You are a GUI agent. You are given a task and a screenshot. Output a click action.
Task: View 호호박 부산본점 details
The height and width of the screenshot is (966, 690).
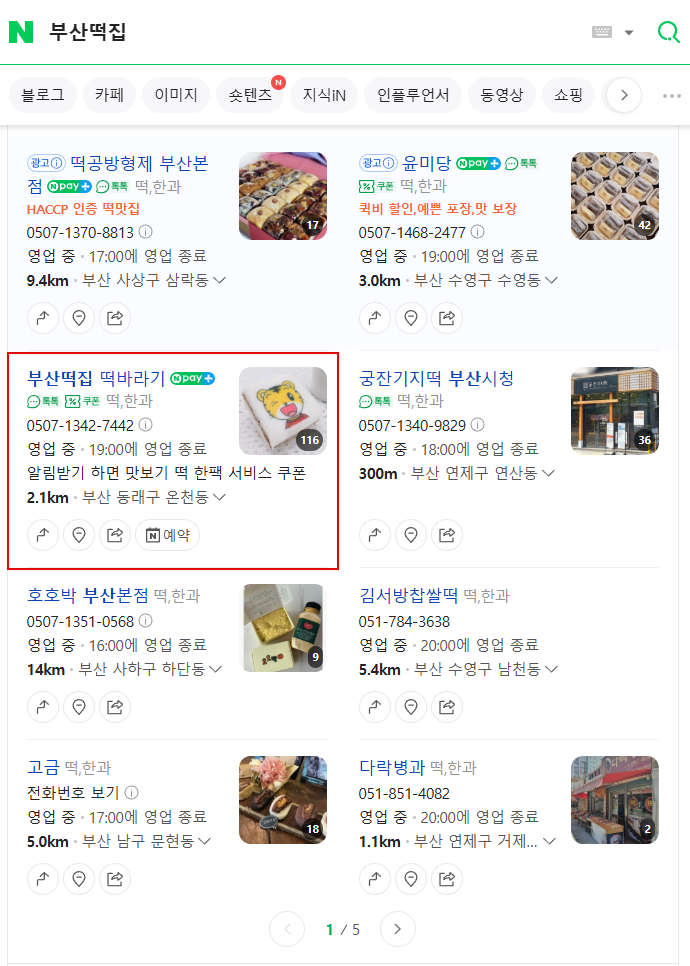click(x=87, y=596)
